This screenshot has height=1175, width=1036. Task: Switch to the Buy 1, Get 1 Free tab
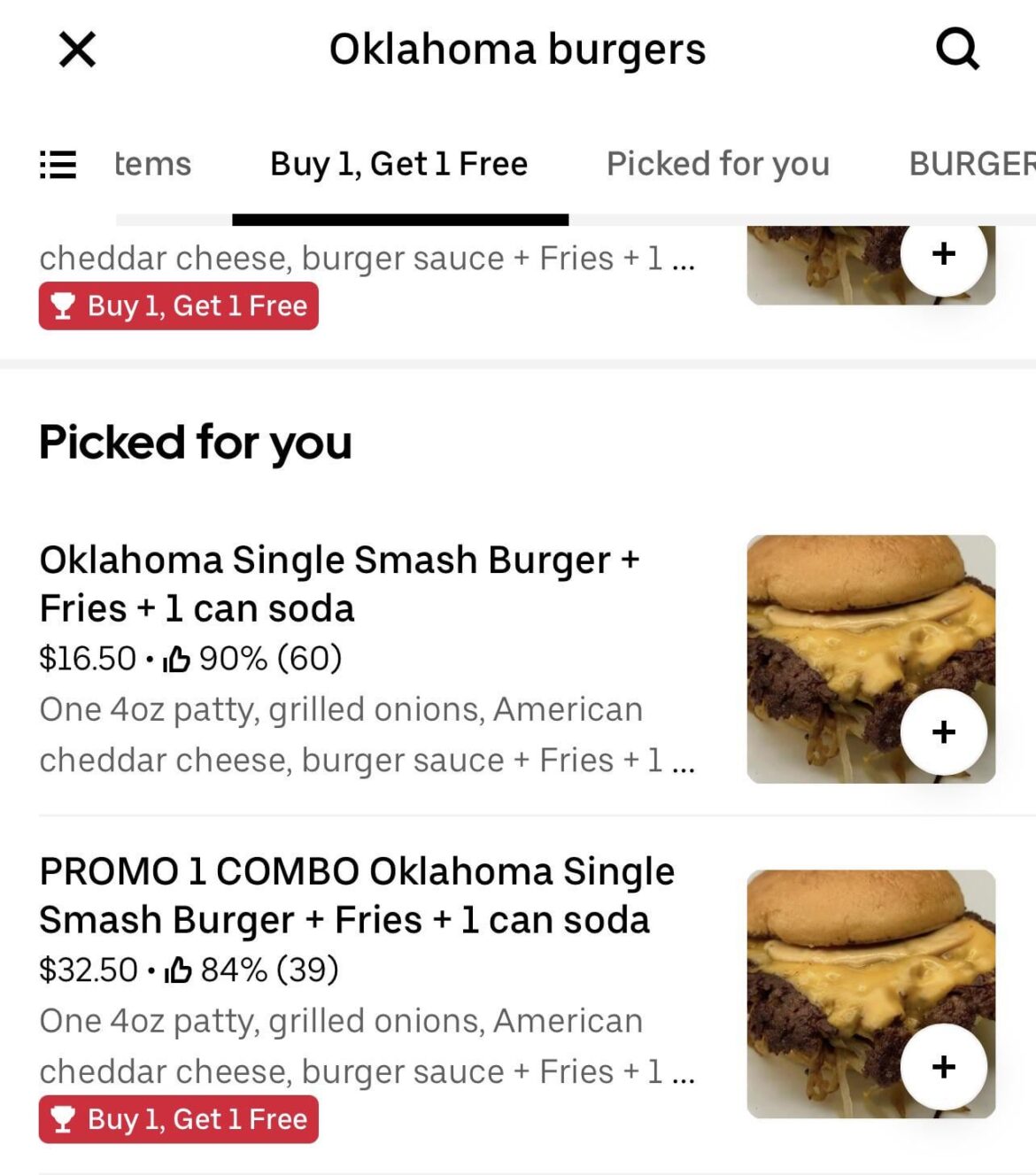(398, 163)
